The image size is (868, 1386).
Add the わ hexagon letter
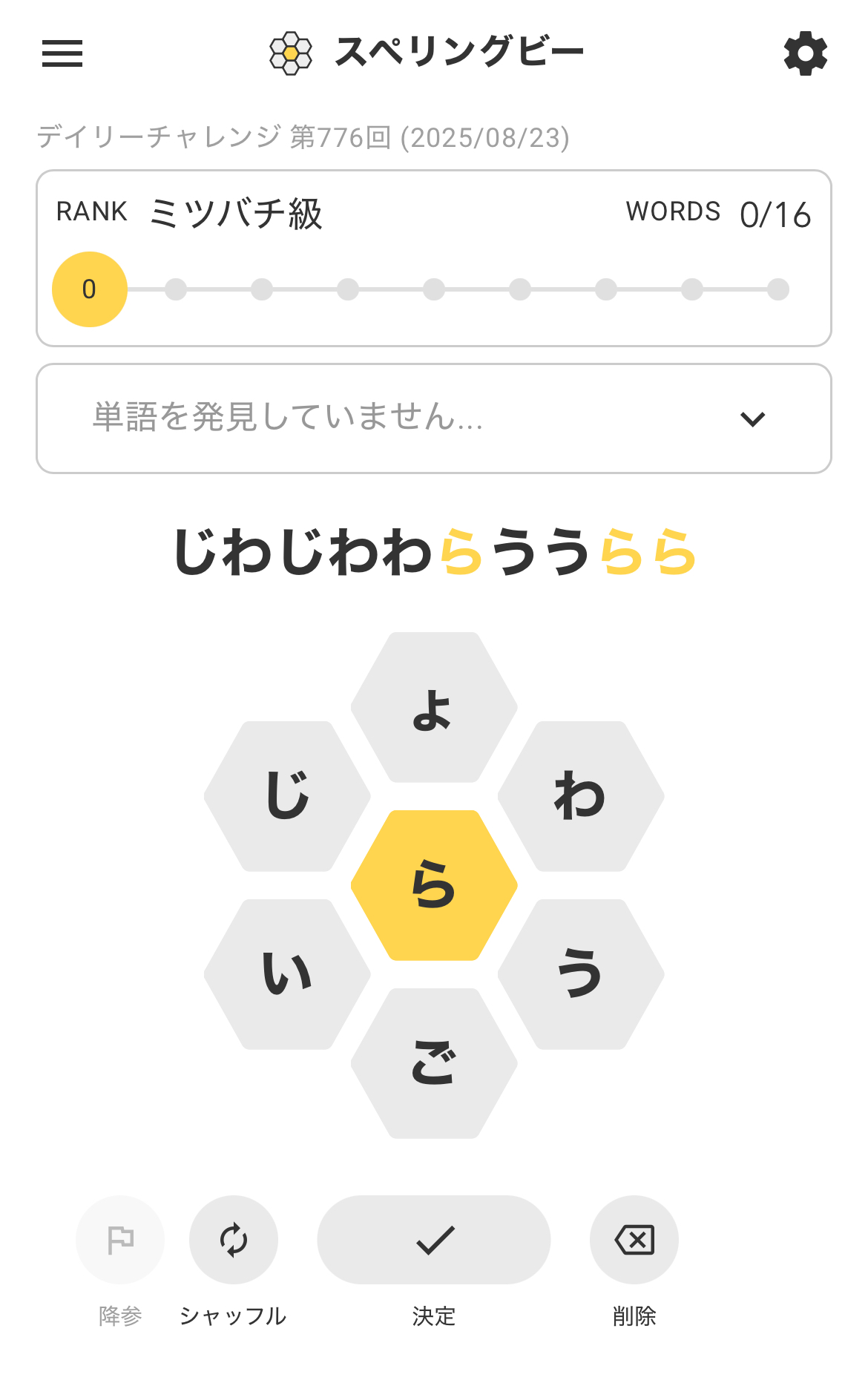click(x=581, y=797)
